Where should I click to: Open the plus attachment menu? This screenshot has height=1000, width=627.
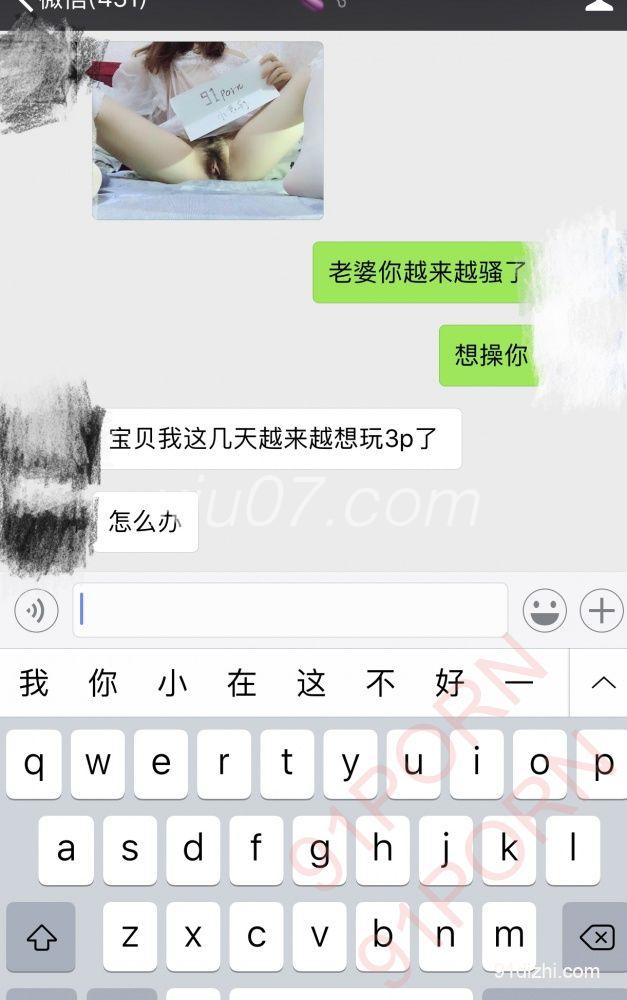[602, 610]
